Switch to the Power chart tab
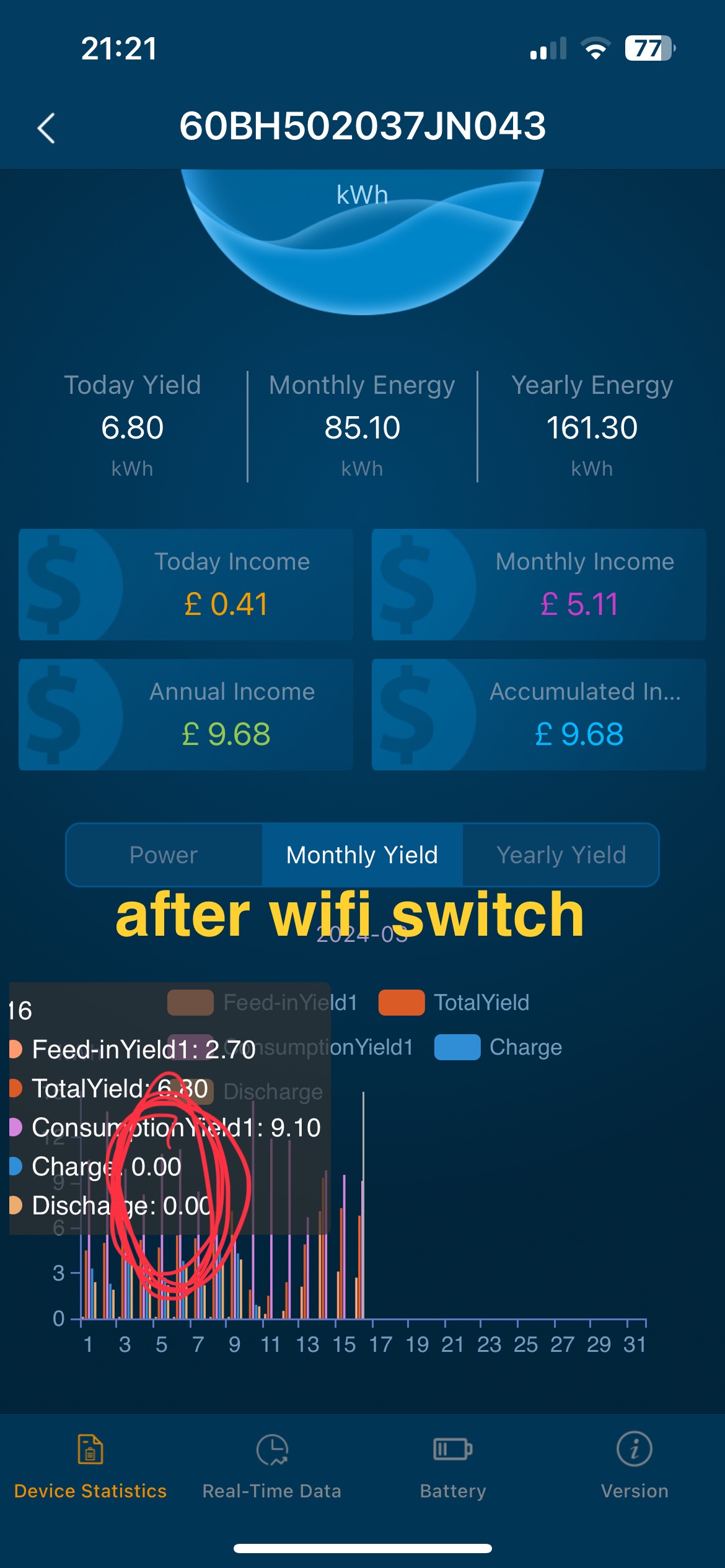This screenshot has width=725, height=1568. coord(164,855)
